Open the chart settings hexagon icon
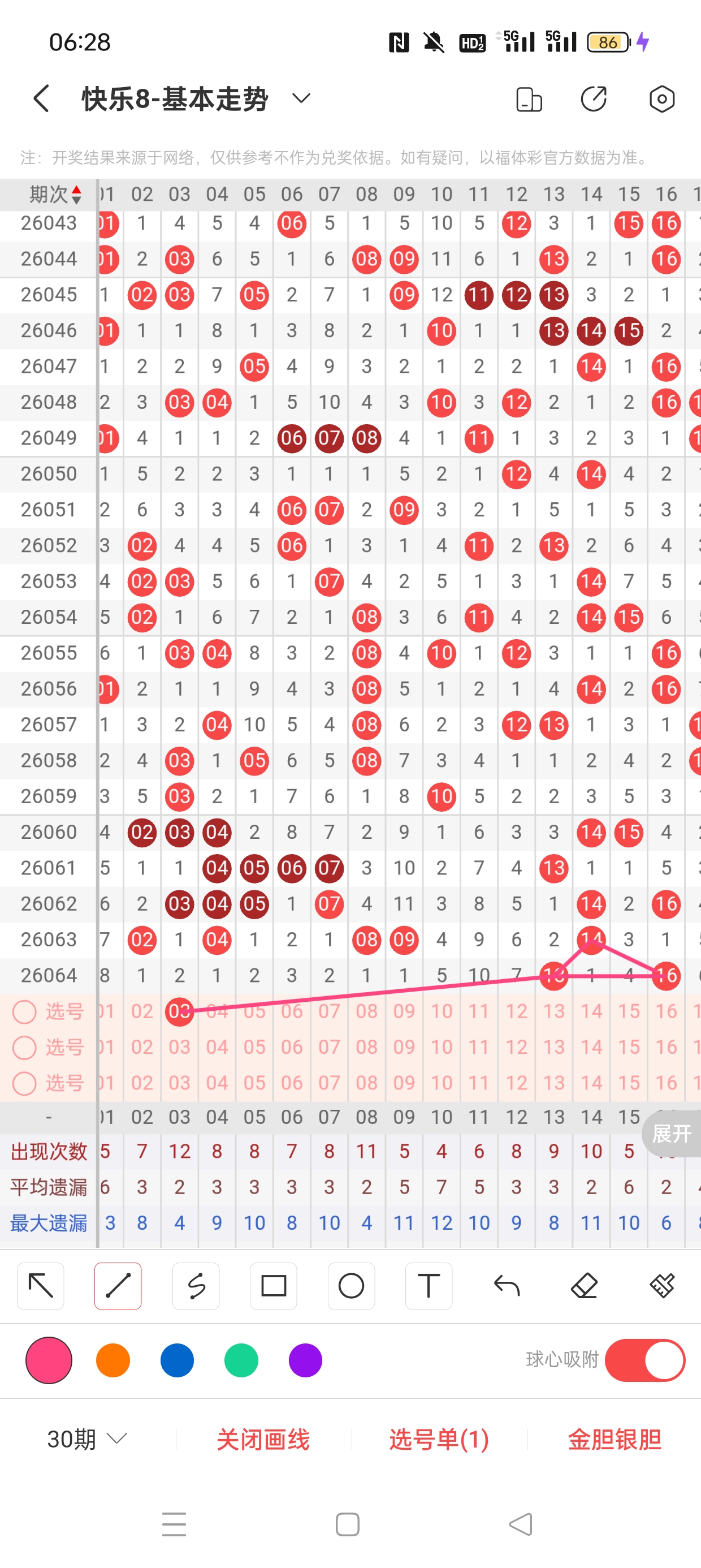701x1568 pixels. (661, 99)
